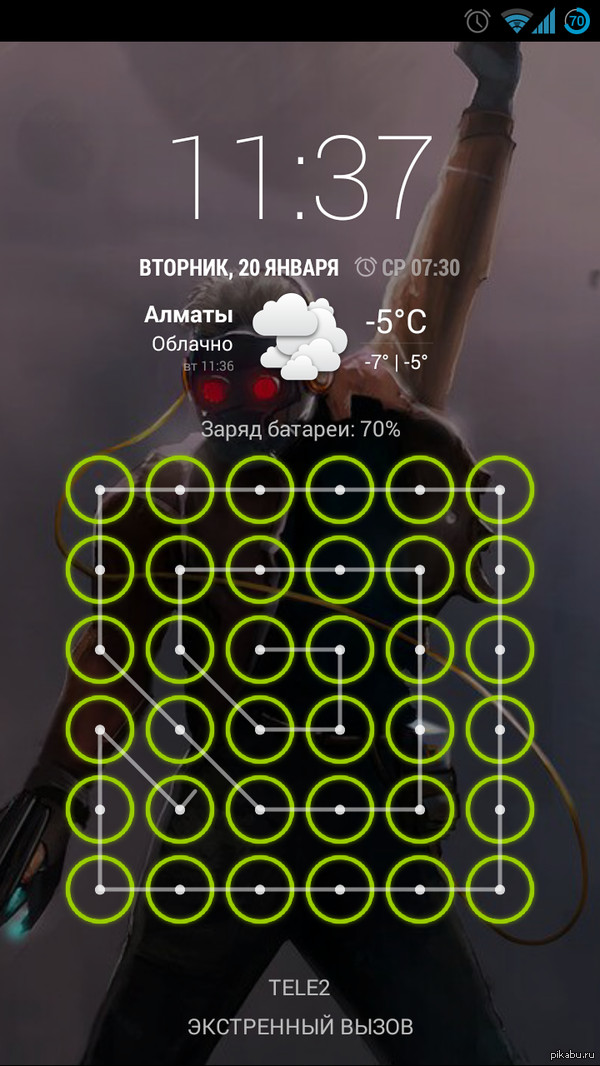The height and width of the screenshot is (1066, 600).
Task: Tap ЭКСТРЕННЫЙ ВЫЗОВ emergency call button
Action: click(300, 1026)
